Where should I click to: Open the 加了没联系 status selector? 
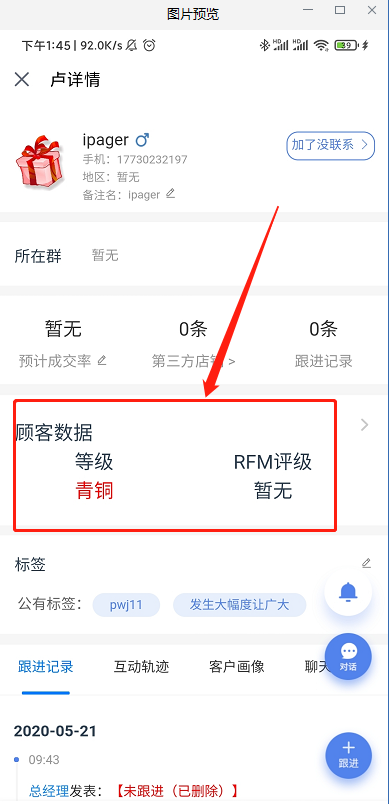pos(330,146)
